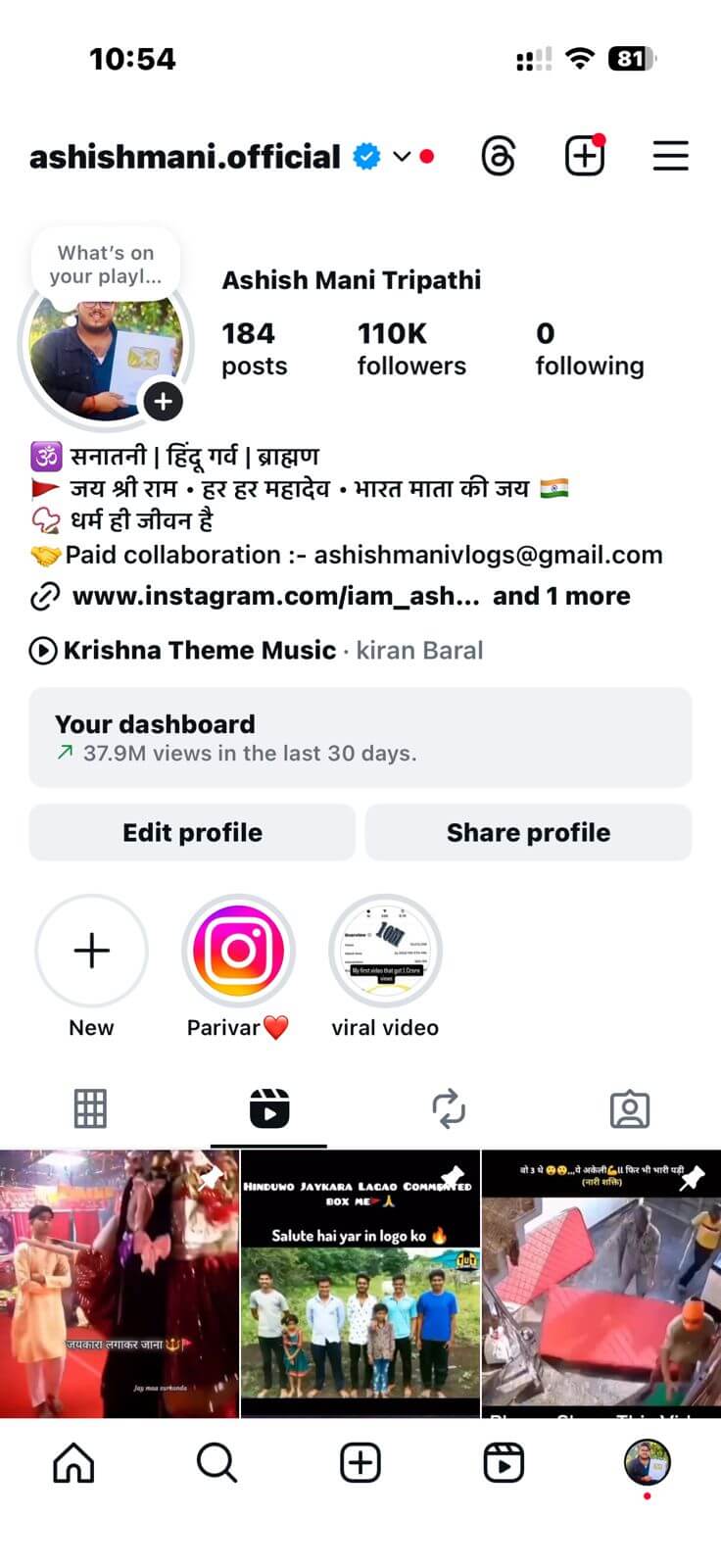Image resolution: width=721 pixels, height=1568 pixels.
Task: Open the Parivar highlight
Action: pyautogui.click(x=238, y=951)
